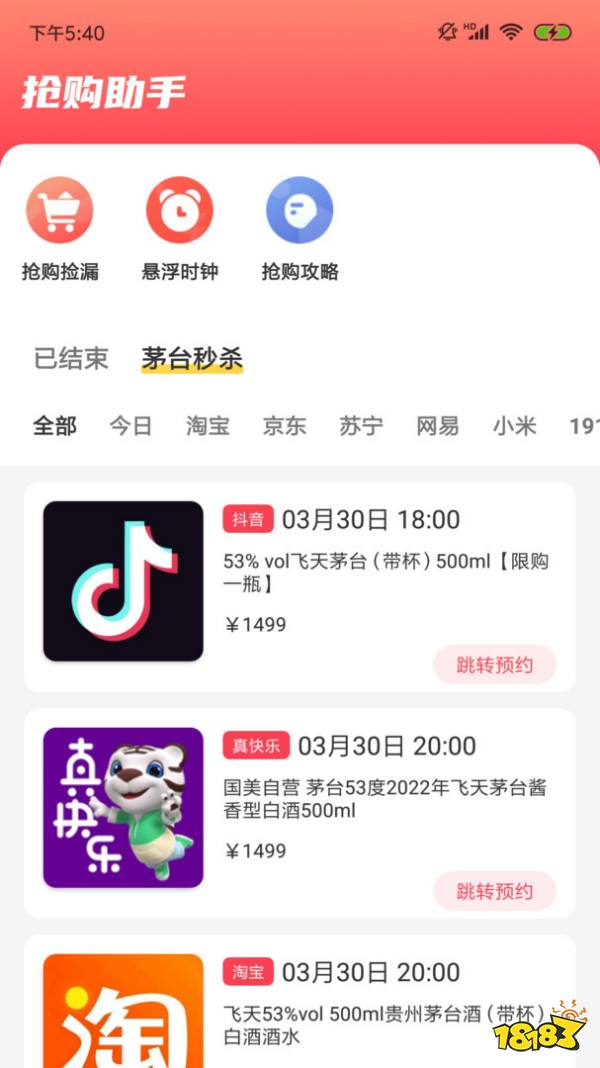
Task: Filter the list by 网易
Action: (438, 426)
